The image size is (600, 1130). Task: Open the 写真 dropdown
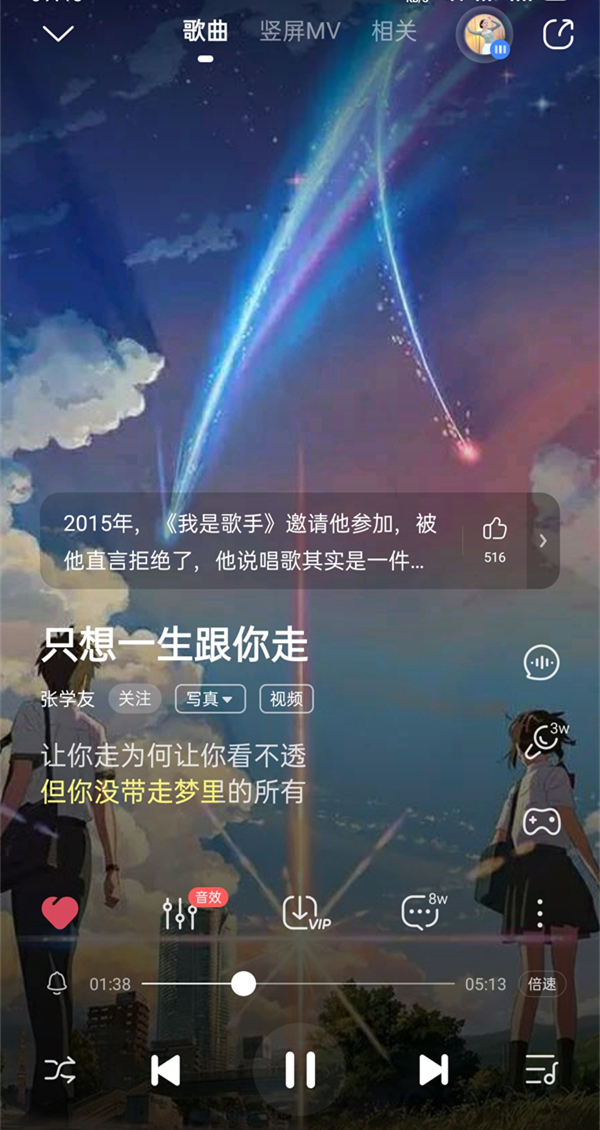click(210, 698)
